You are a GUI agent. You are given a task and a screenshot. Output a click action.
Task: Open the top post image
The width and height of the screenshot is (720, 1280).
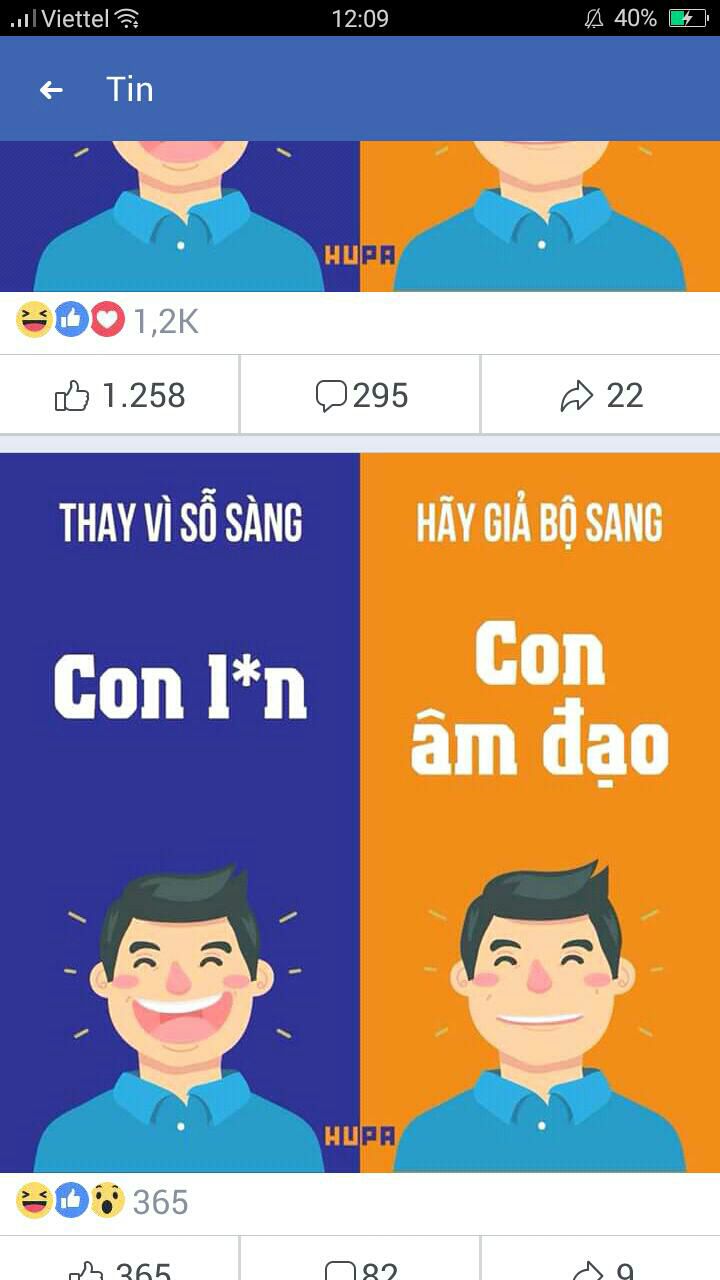click(x=360, y=215)
